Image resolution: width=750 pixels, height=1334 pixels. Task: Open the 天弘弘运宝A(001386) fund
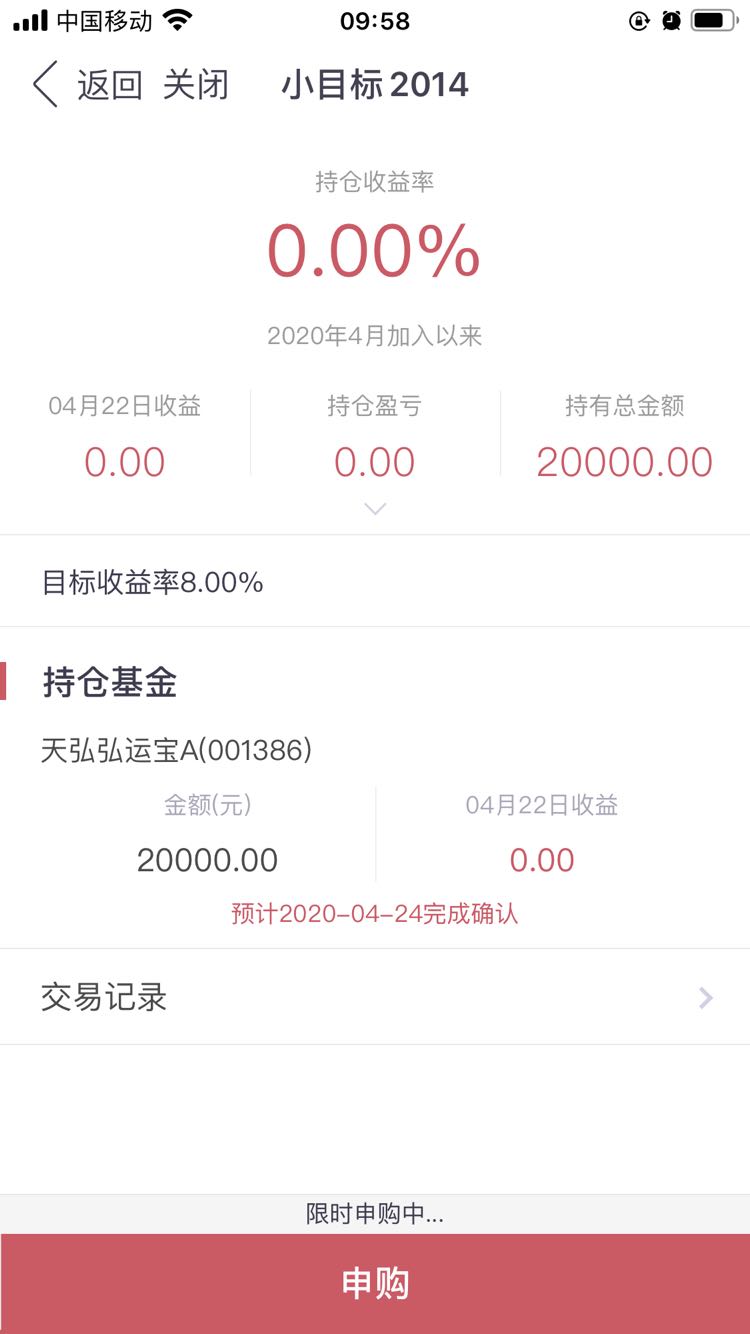coord(176,750)
